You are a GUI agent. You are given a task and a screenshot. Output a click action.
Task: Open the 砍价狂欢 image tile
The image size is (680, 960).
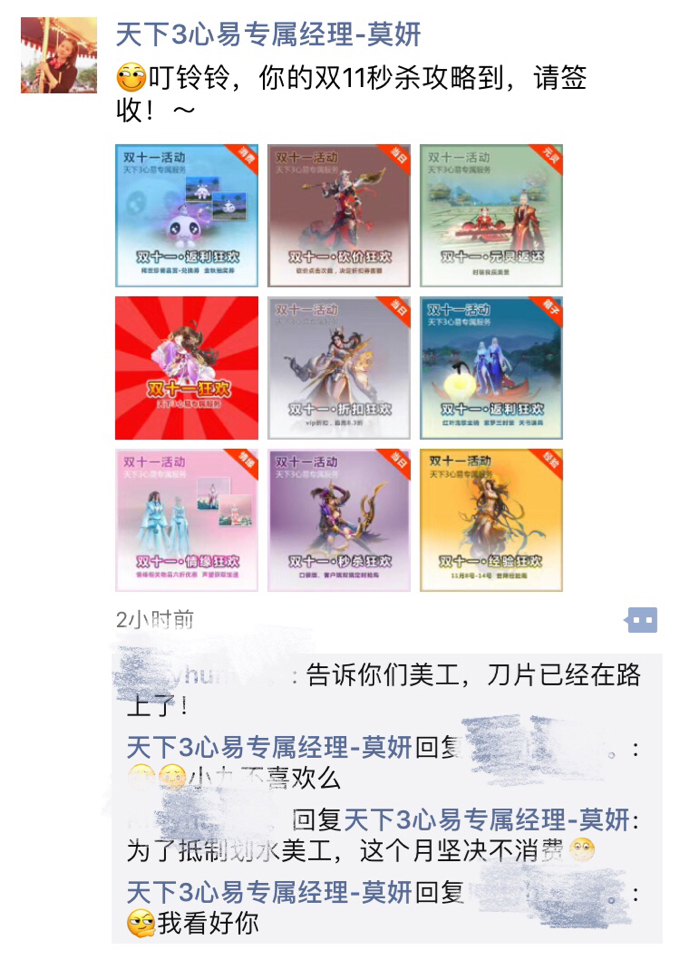click(x=339, y=215)
